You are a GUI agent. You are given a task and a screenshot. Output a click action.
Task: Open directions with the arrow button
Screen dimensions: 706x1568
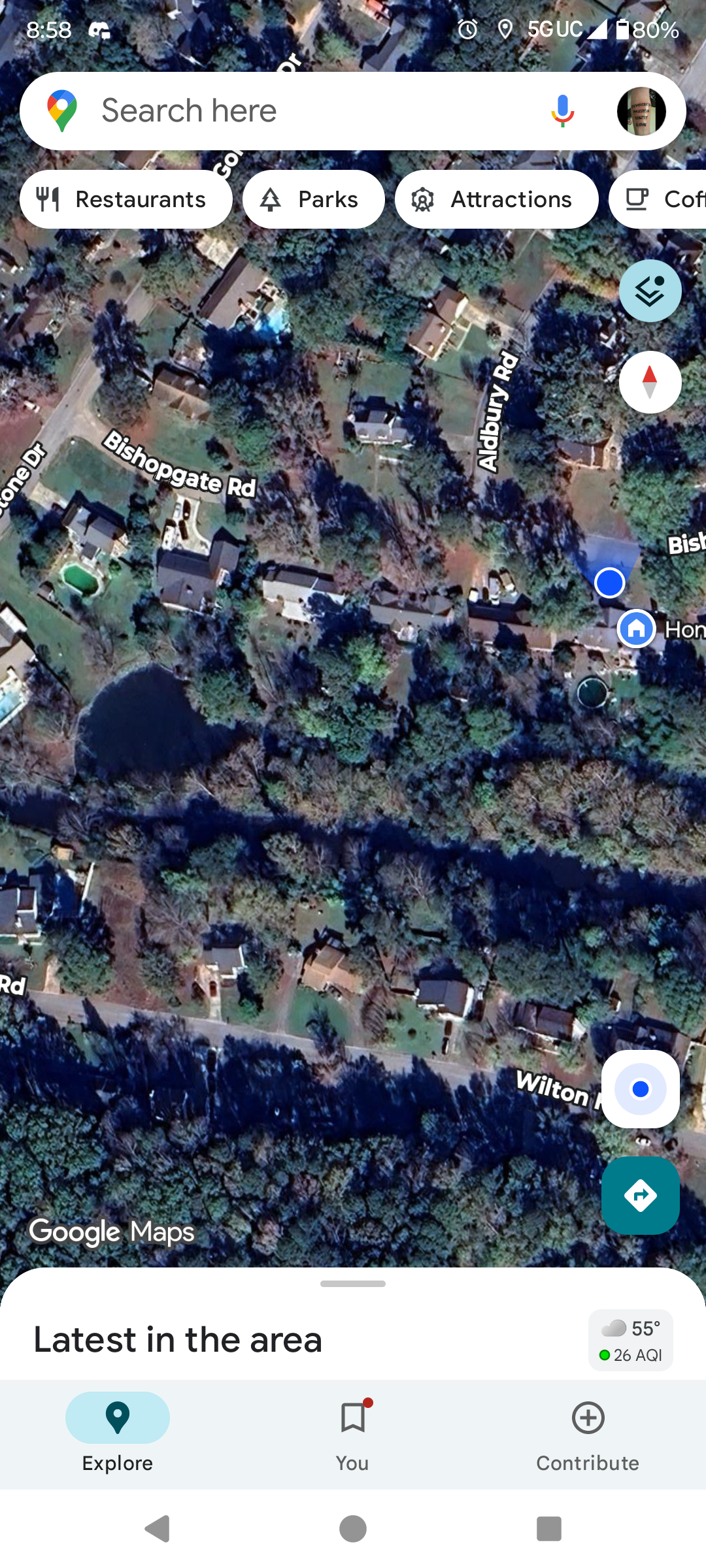[x=640, y=1196]
